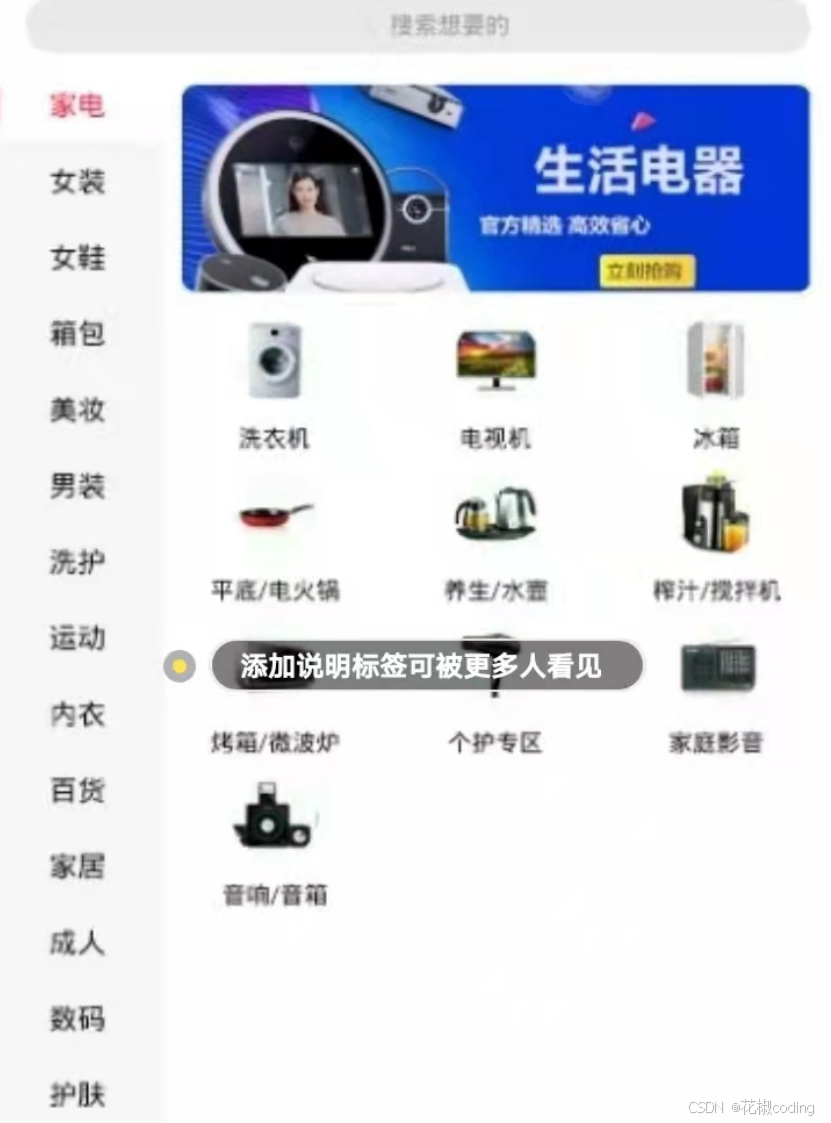Open the 洗衣机 (washing machine) category icon
Screen dimensions: 831x1123
(271, 363)
